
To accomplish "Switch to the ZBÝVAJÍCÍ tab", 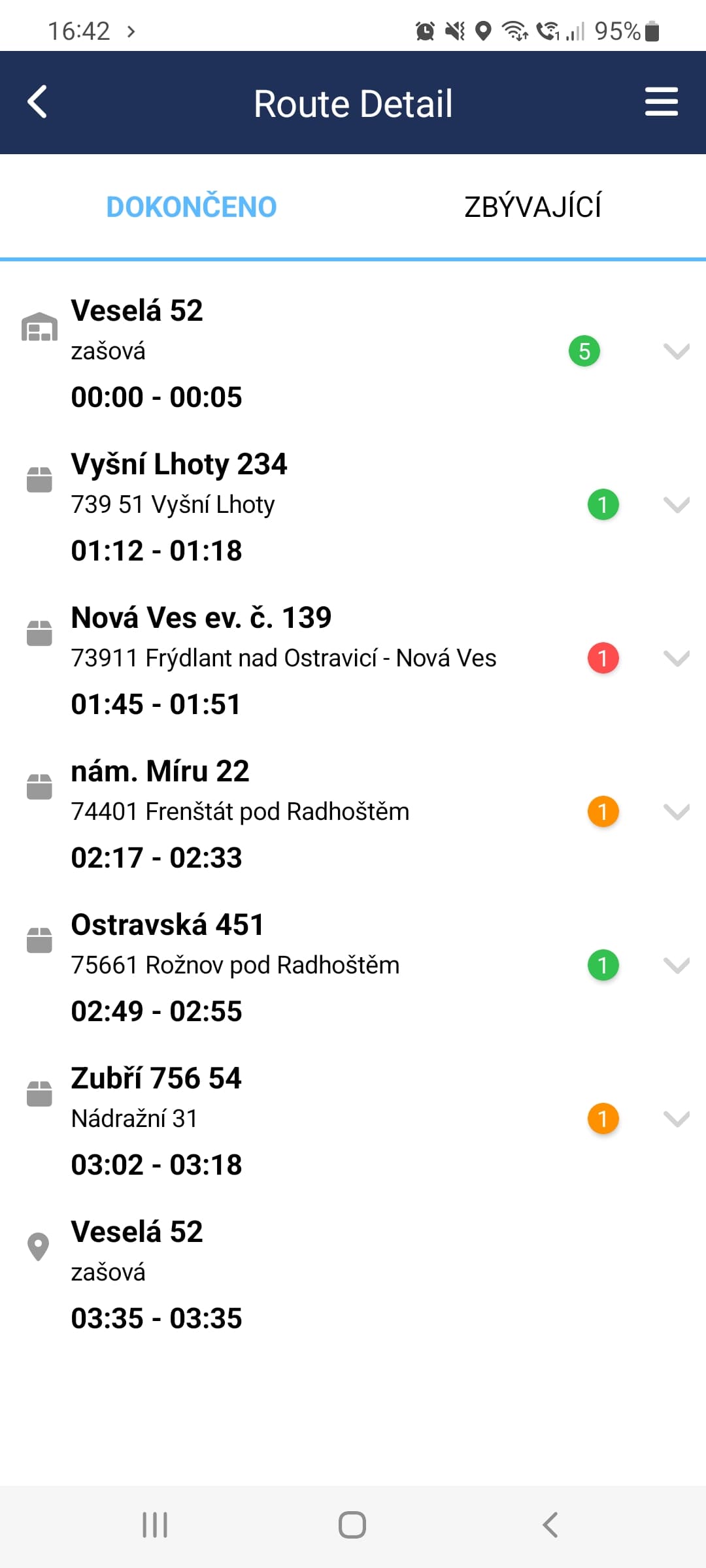I will pos(533,207).
